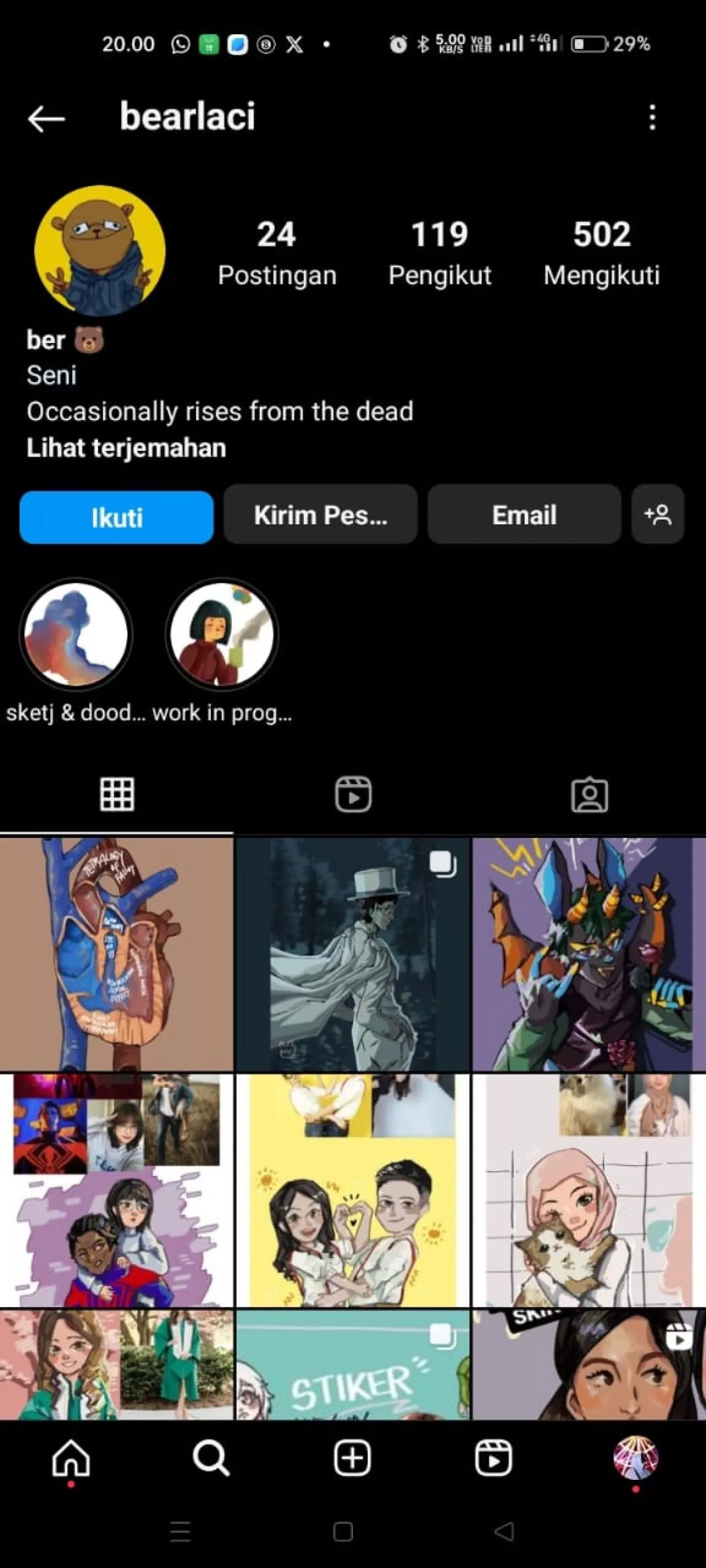
Task: Open the three-dot overflow menu
Action: tap(652, 117)
